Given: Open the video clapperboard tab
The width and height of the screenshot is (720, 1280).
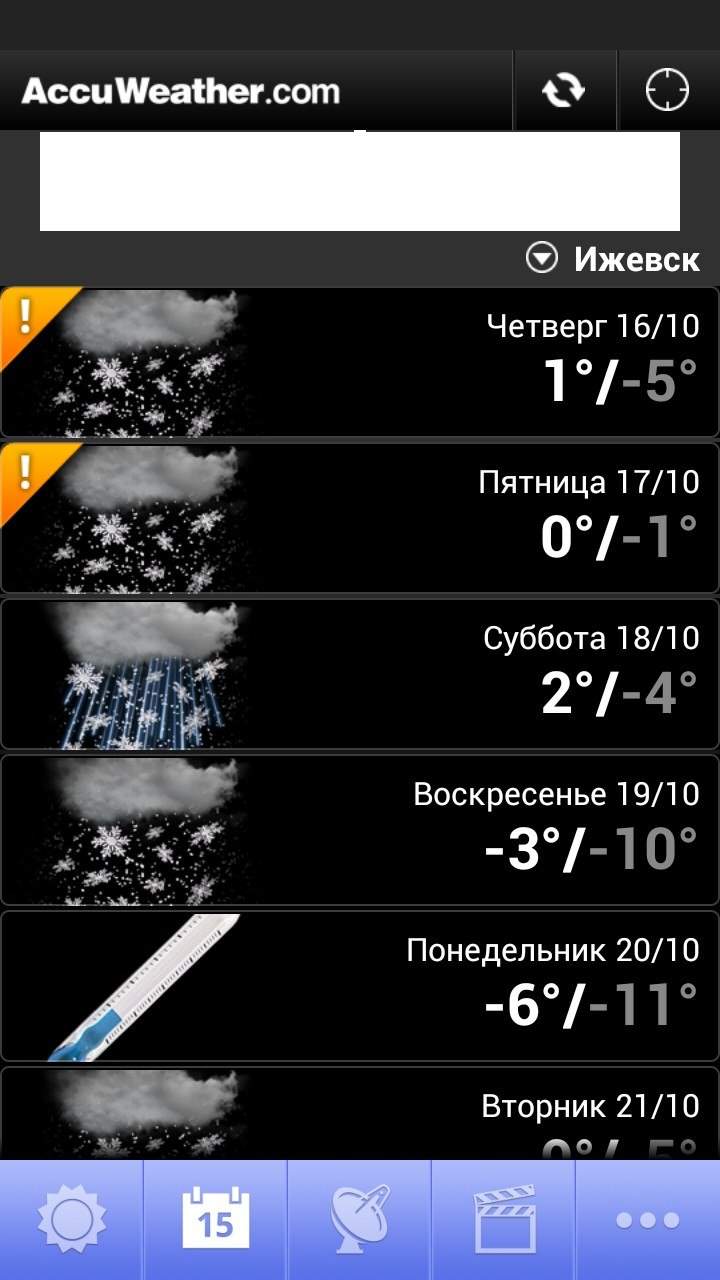Looking at the screenshot, I should pyautogui.click(x=504, y=1220).
